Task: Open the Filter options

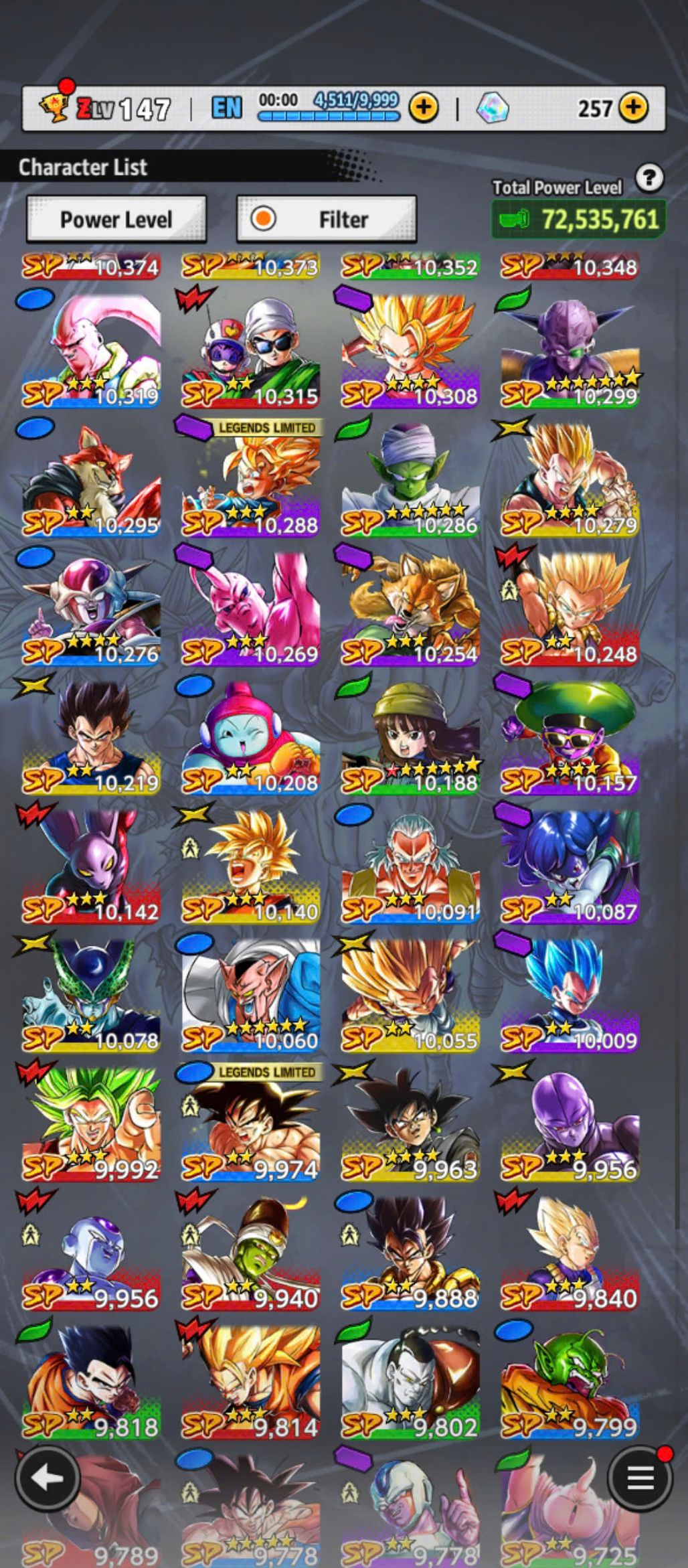Action: point(327,219)
